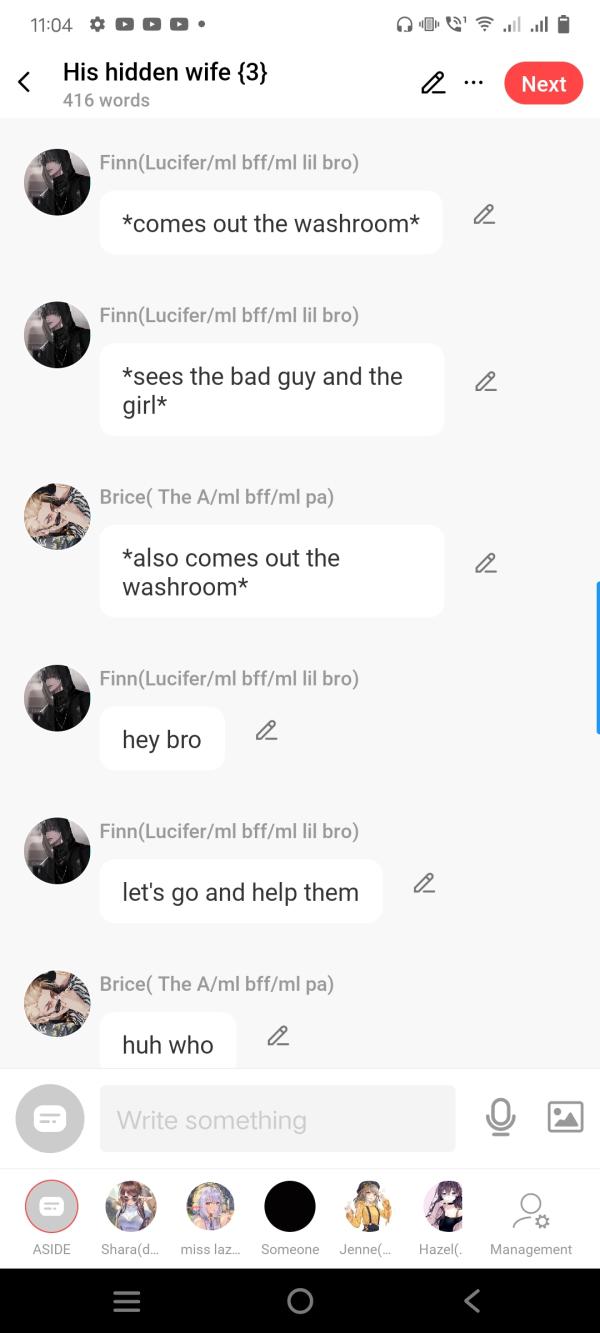
Task: Open the three-dot overflow menu
Action: [x=474, y=83]
